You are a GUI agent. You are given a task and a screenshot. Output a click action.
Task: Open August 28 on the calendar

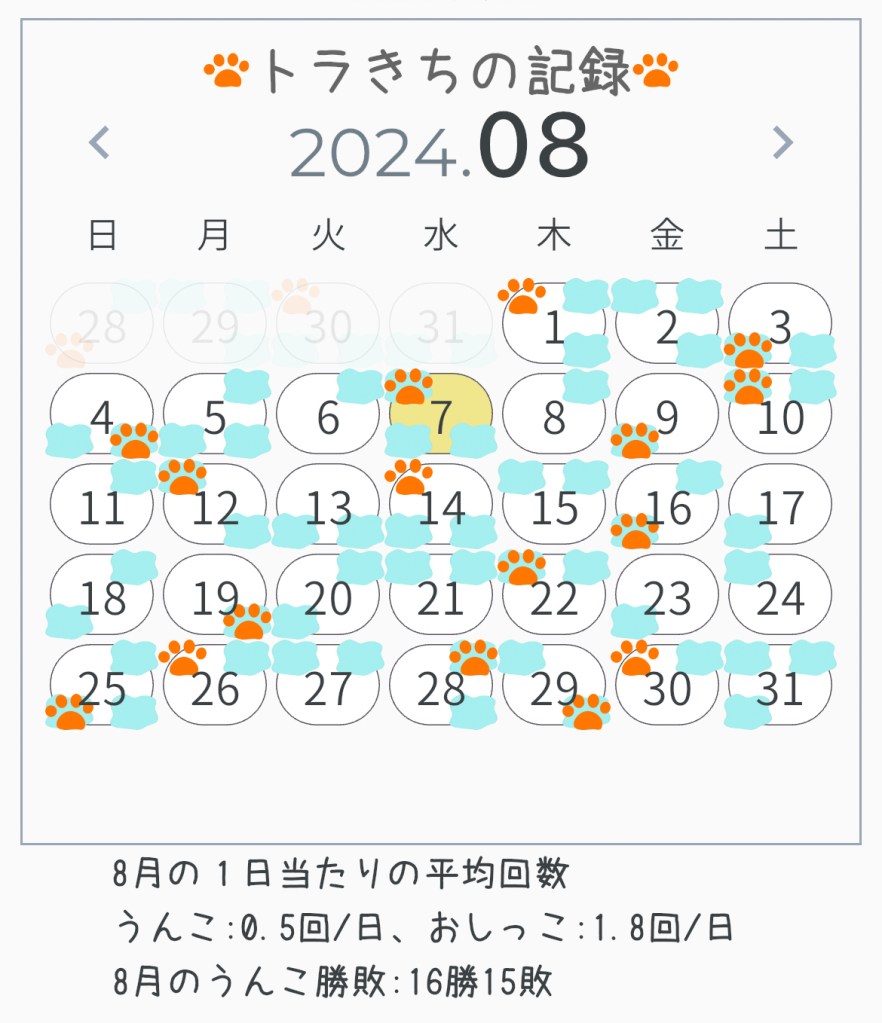[441, 688]
